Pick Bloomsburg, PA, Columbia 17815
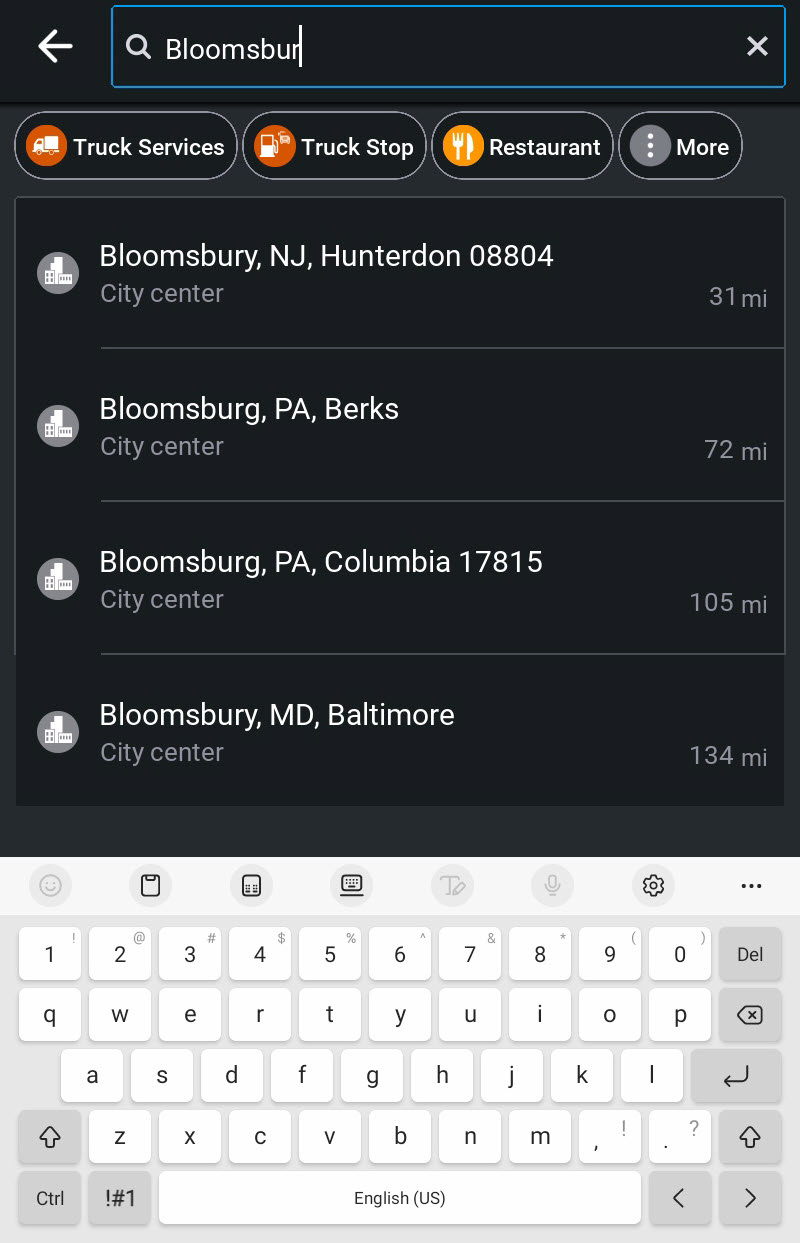800x1243 pixels. point(400,579)
